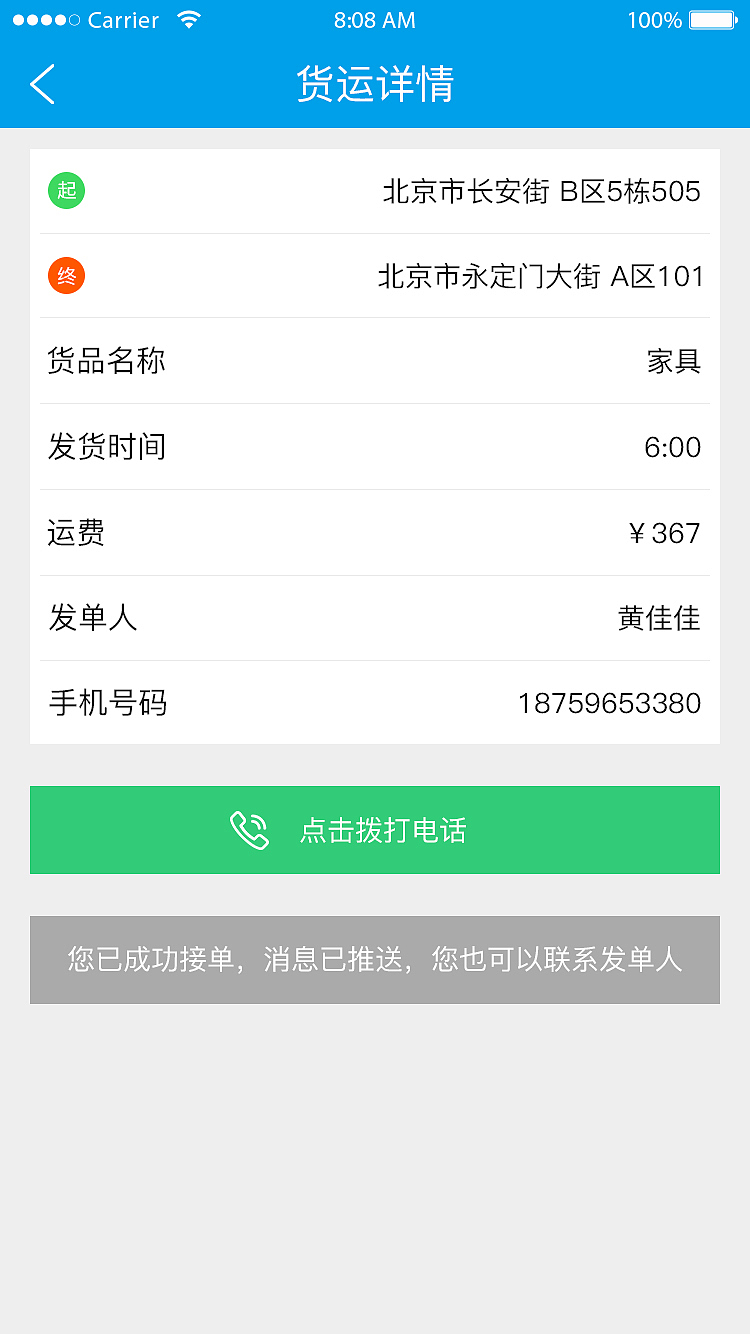The width and height of the screenshot is (750, 1334).
Task: Tap the 点击拨打电话 call button
Action: click(375, 829)
